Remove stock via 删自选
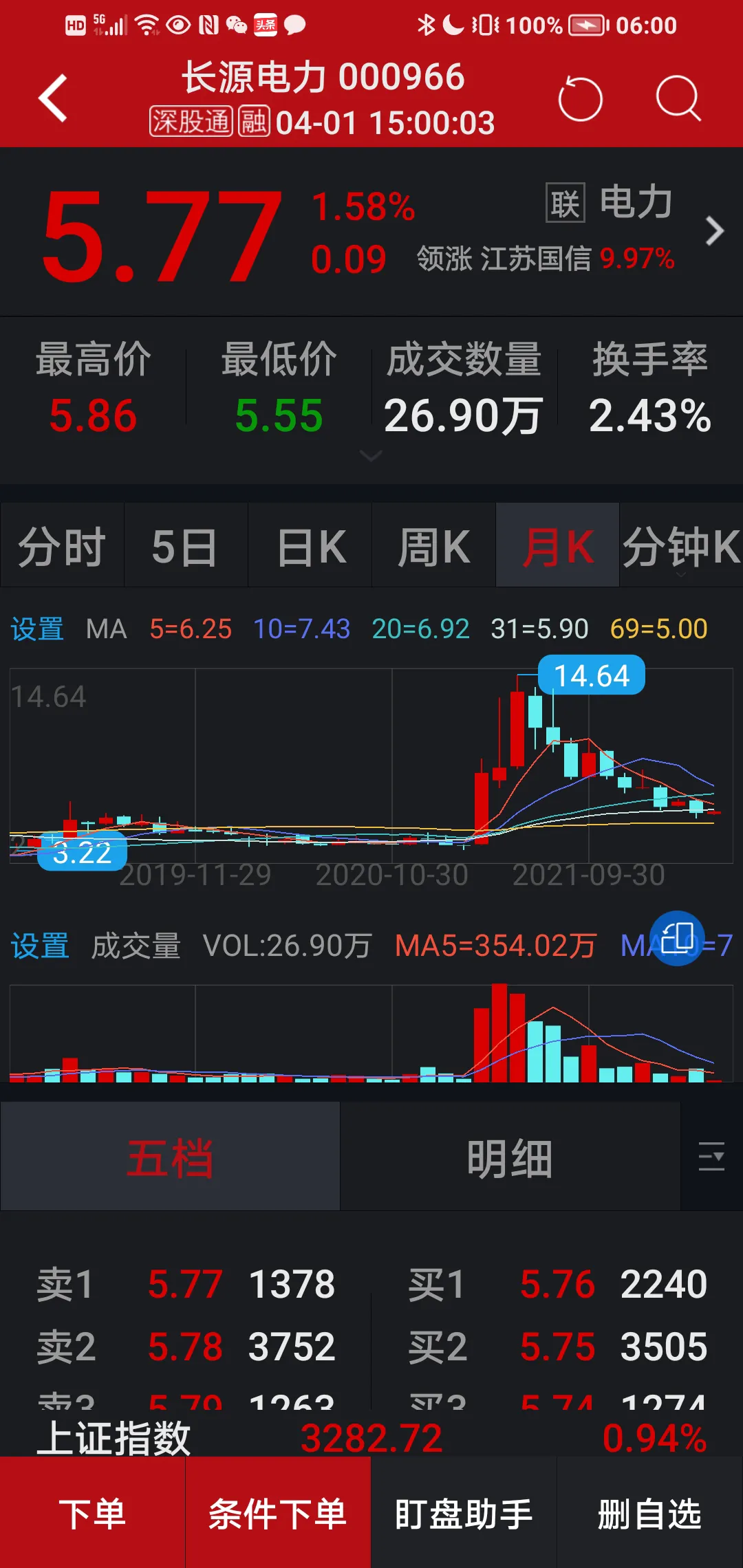The width and height of the screenshot is (743, 1568). coord(649,1514)
